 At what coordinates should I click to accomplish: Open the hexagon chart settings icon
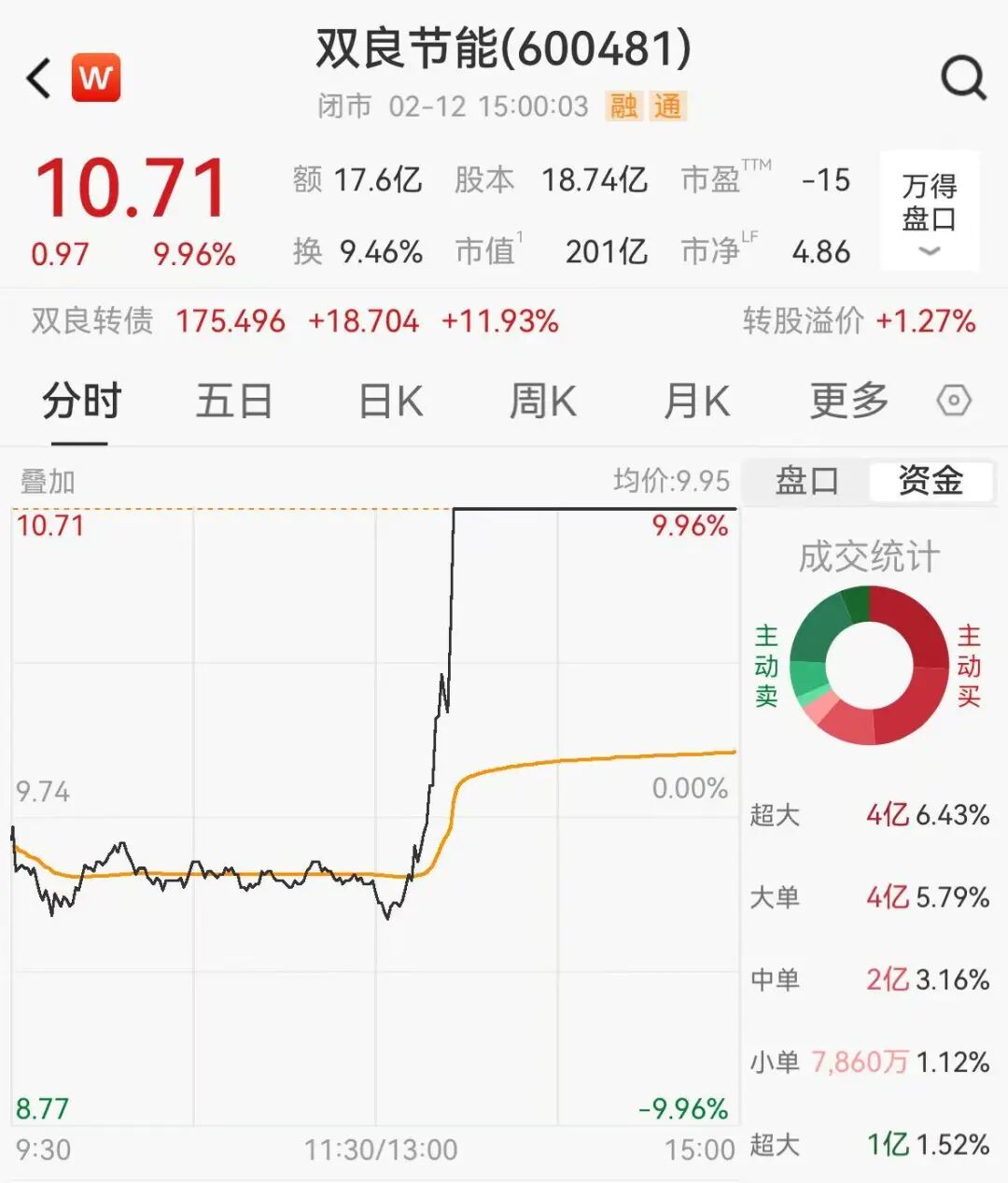[x=953, y=401]
